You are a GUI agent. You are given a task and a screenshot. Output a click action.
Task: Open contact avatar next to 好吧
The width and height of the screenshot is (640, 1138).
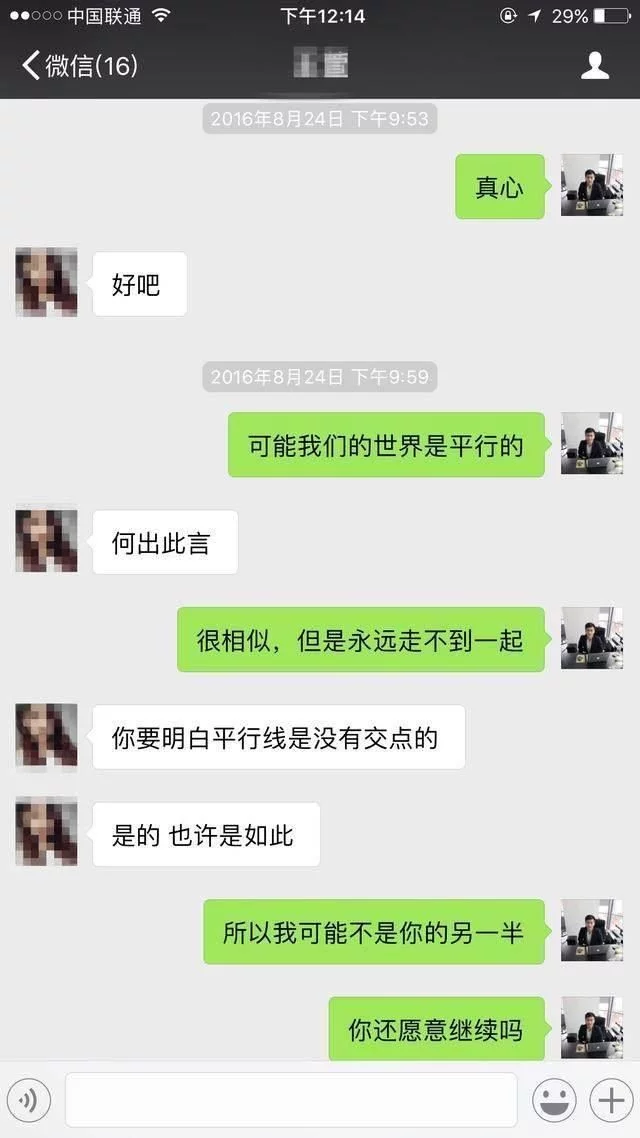click(x=46, y=283)
